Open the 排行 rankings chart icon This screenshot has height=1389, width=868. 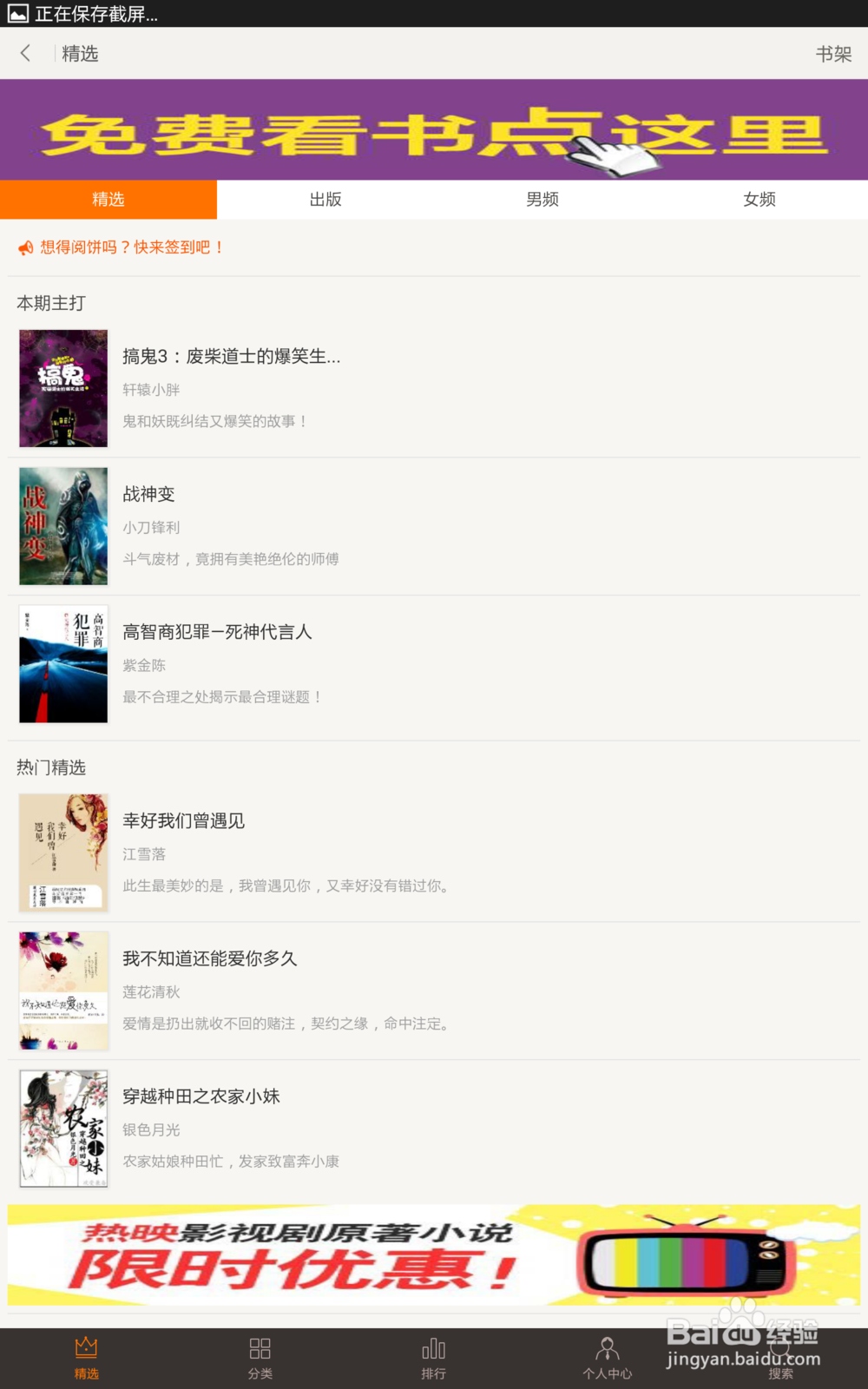(x=433, y=1350)
